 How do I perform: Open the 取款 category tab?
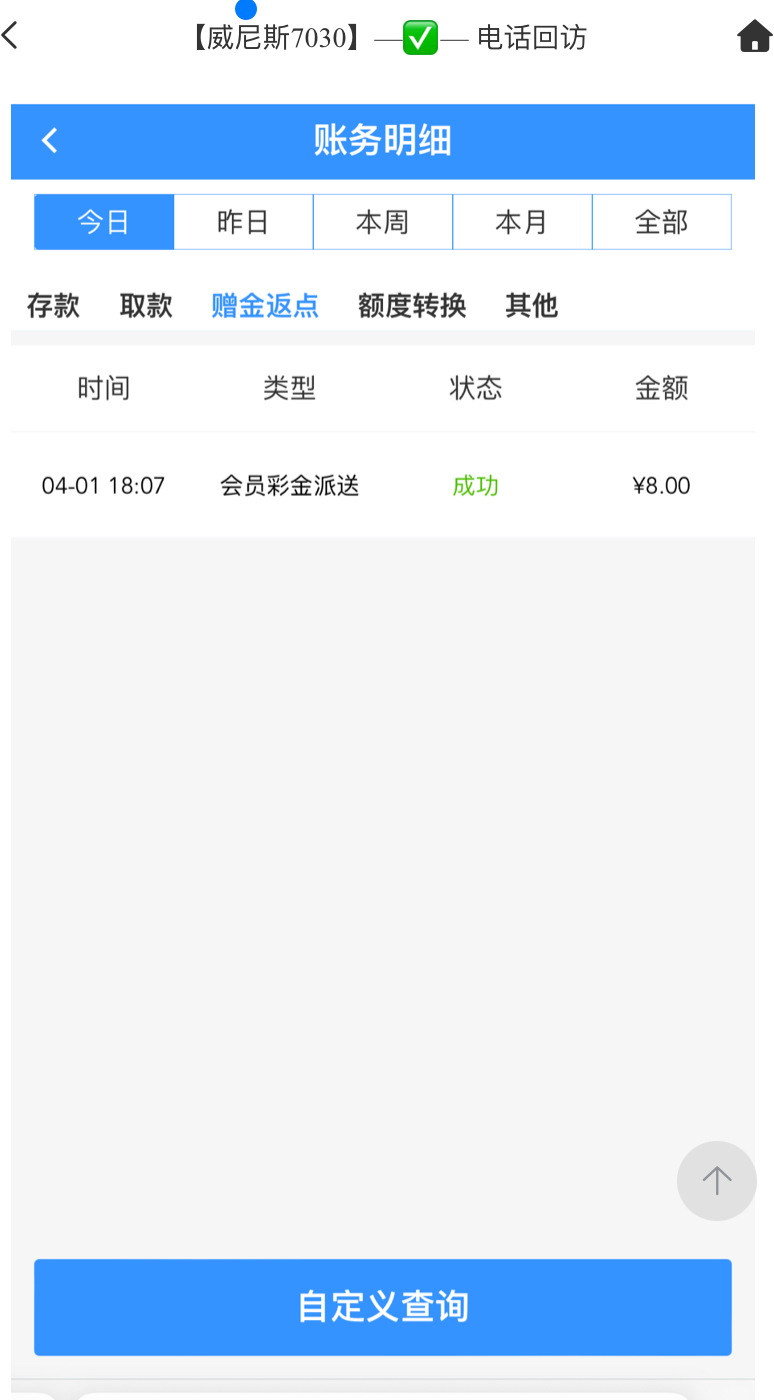pyautogui.click(x=146, y=306)
